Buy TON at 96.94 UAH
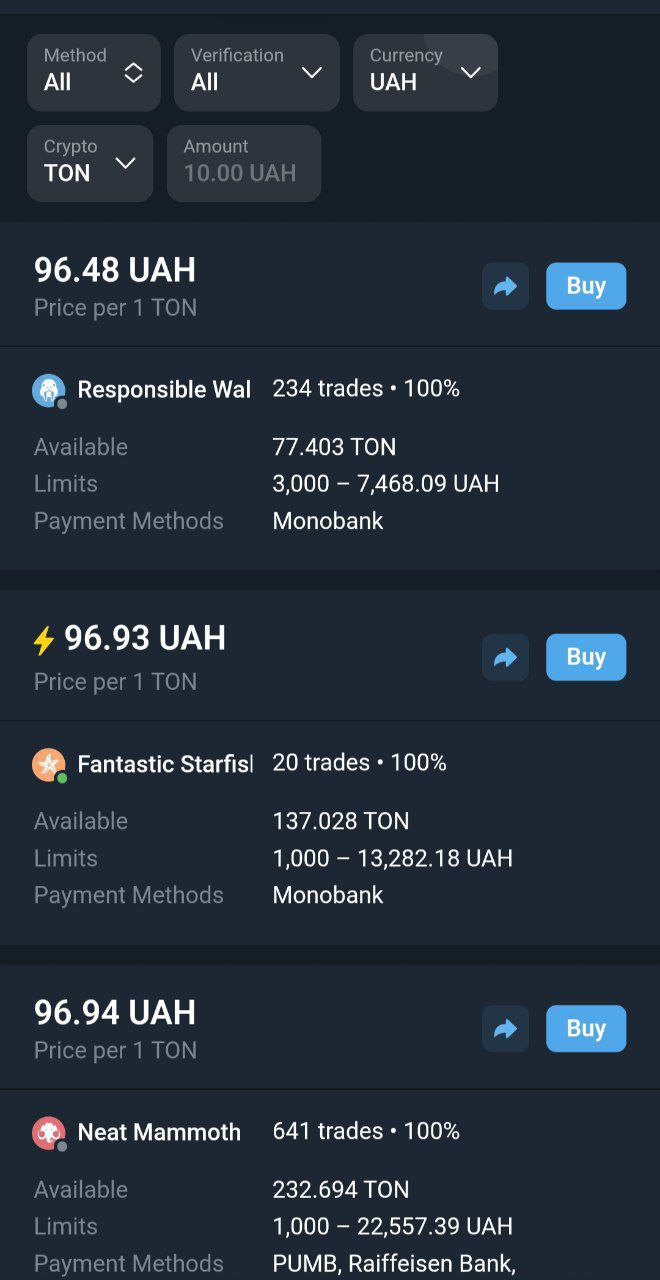The image size is (660, 1280). [x=586, y=1029]
